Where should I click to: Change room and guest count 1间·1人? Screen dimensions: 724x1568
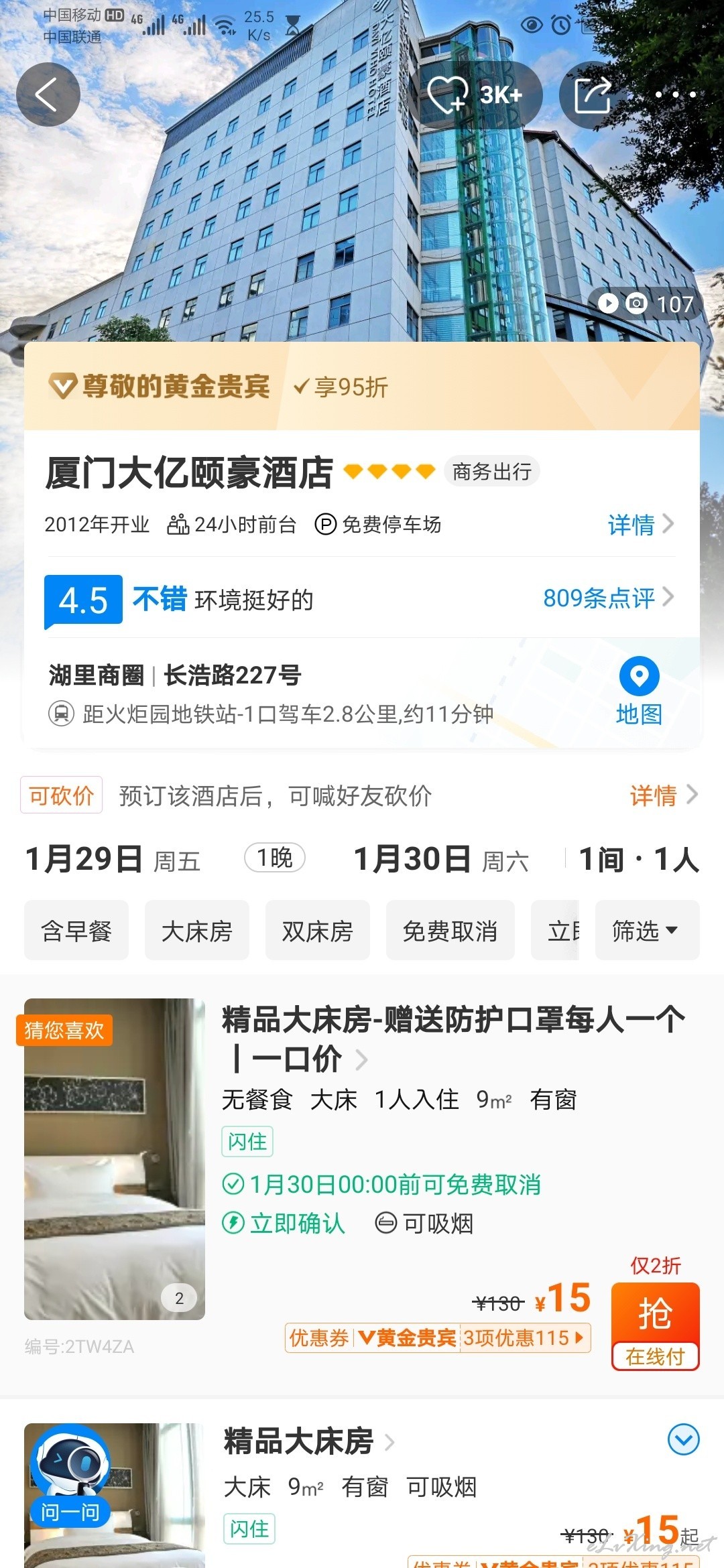(639, 859)
